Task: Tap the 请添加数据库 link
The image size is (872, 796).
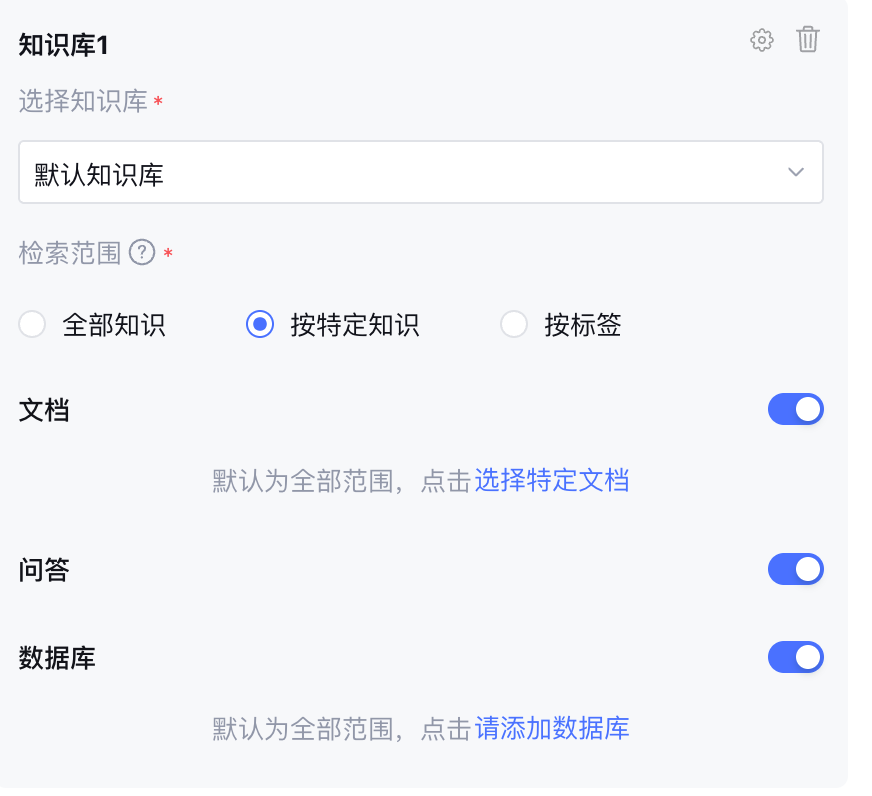Action: coord(551,728)
